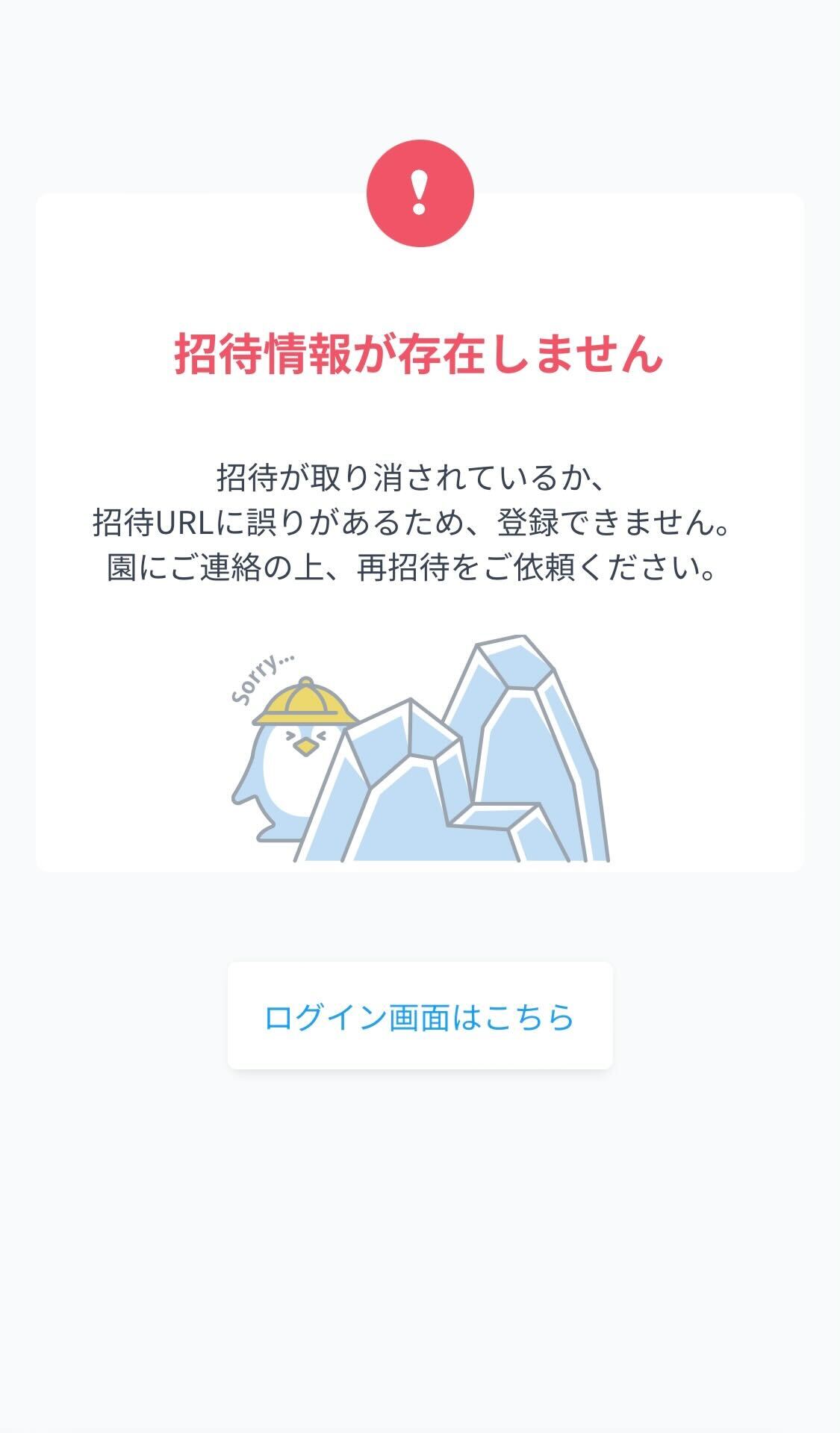840x1433 pixels.
Task: Click the red exclamation error icon
Action: pyautogui.click(x=420, y=193)
